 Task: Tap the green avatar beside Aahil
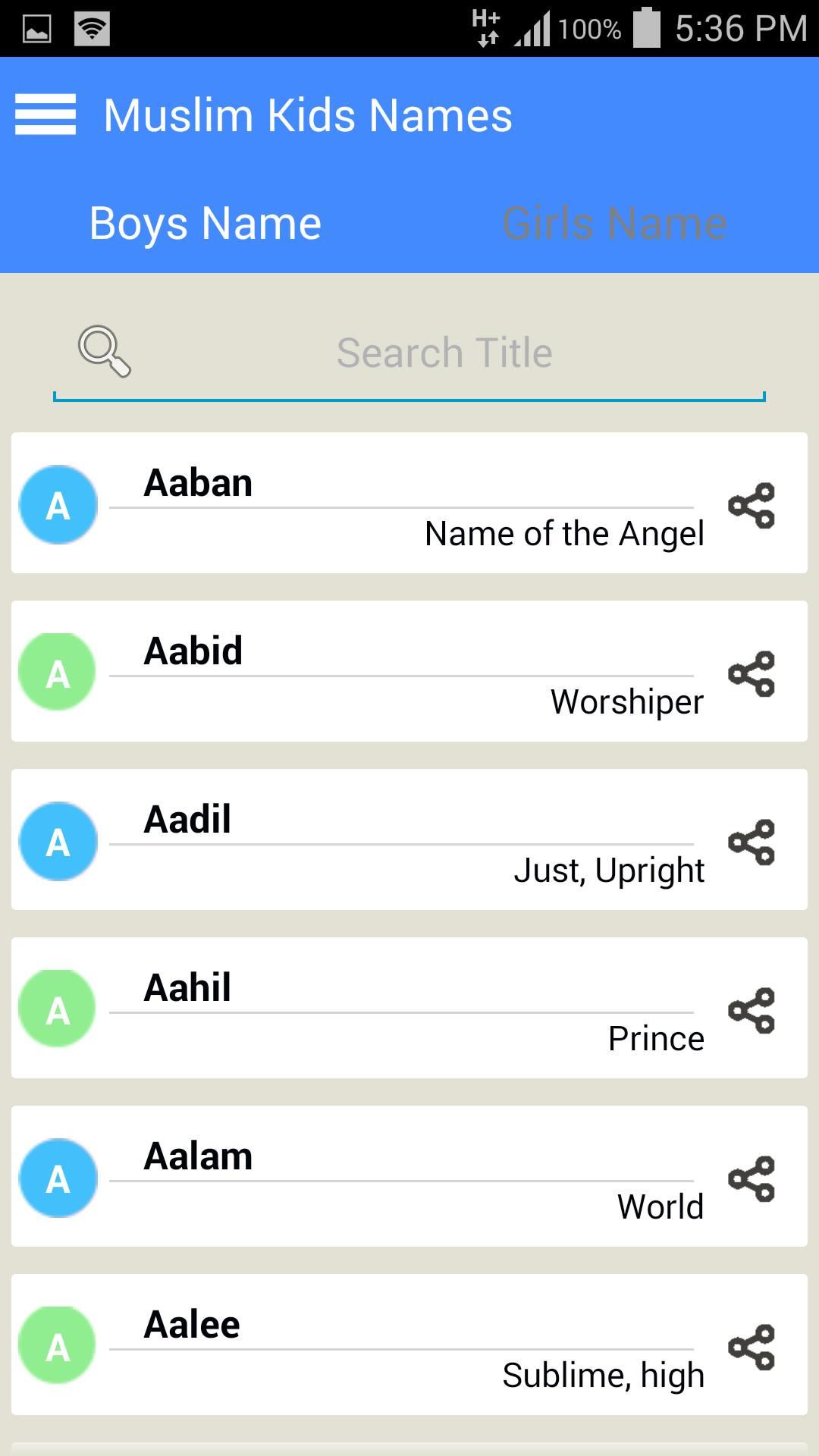[57, 1009]
